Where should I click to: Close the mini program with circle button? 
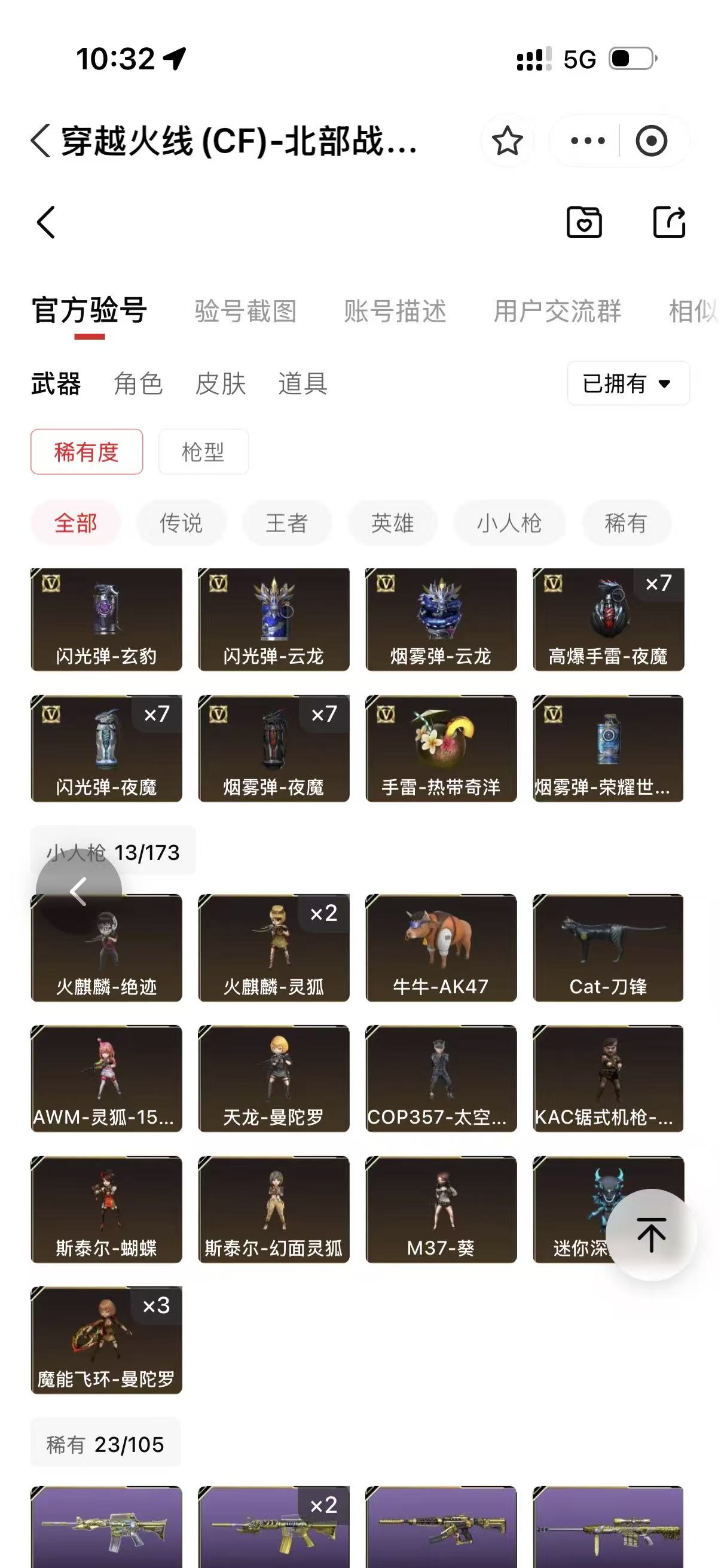(652, 141)
